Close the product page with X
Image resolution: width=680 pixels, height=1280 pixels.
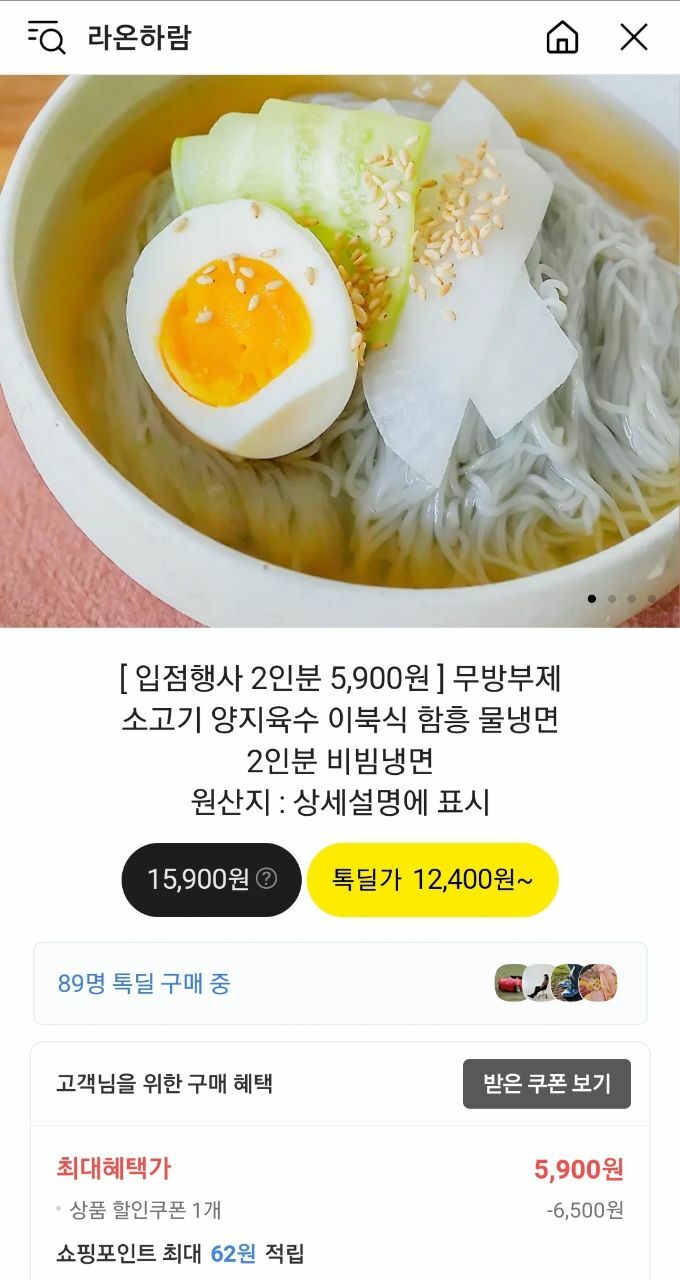click(x=634, y=37)
